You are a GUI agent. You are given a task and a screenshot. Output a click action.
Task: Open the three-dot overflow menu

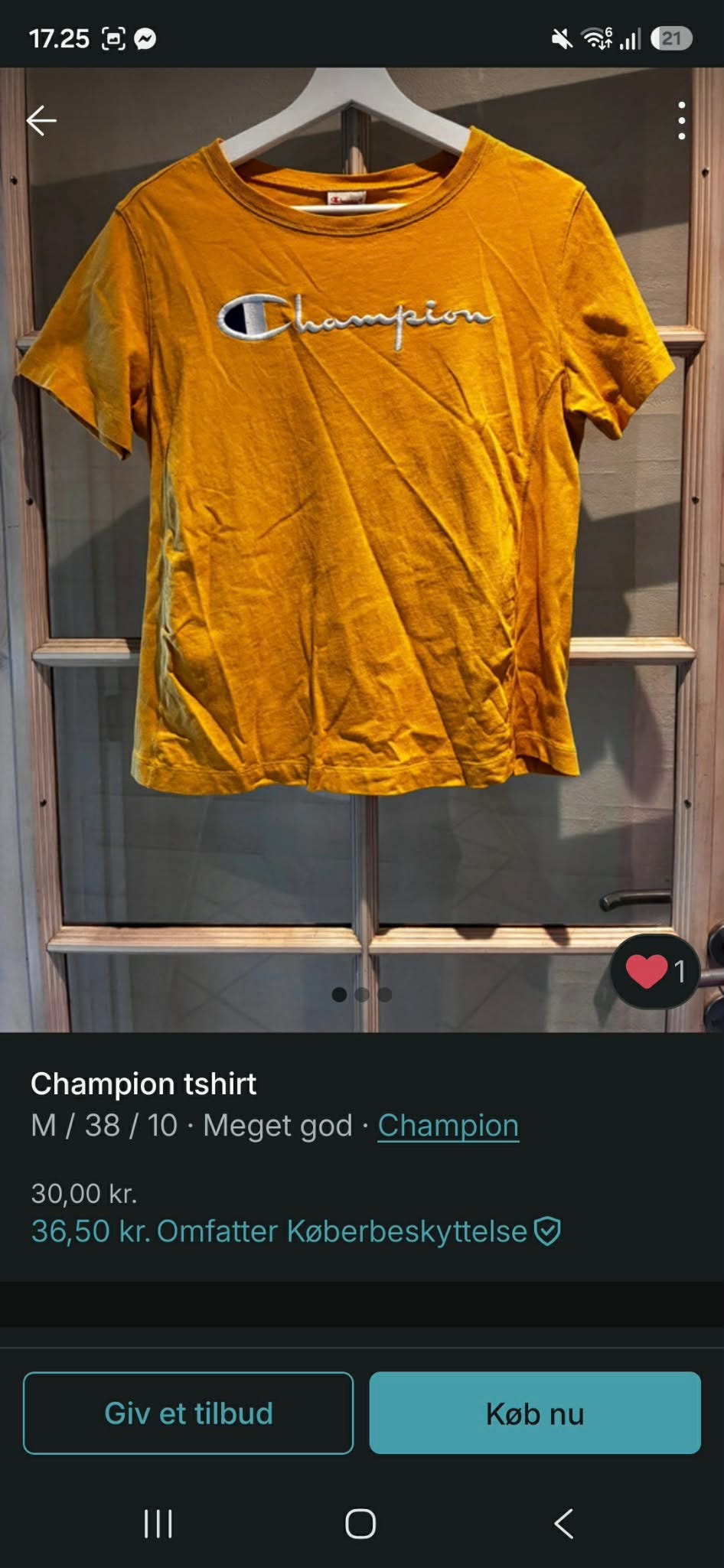click(681, 121)
